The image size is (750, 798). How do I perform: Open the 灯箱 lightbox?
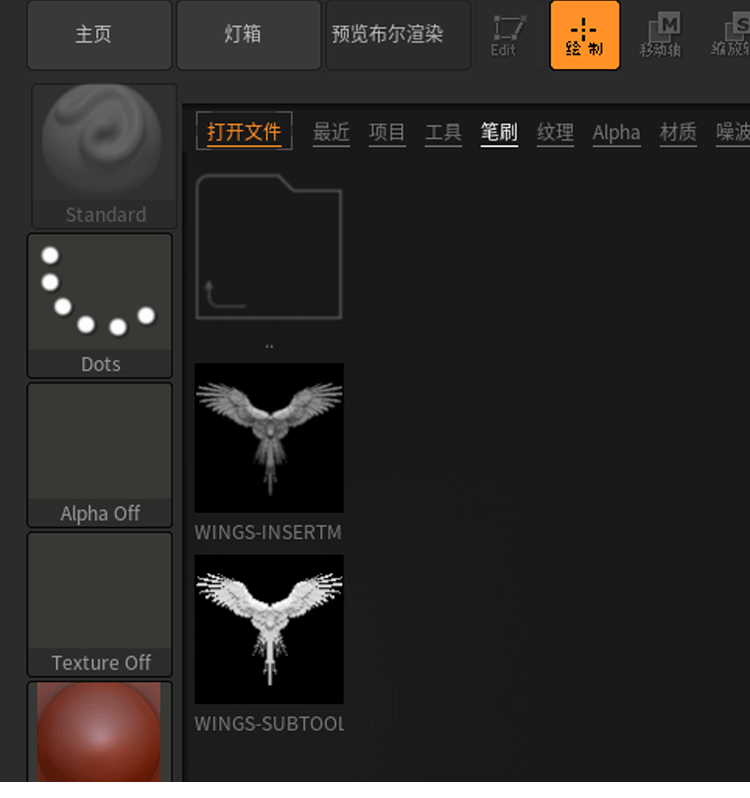pos(242,35)
